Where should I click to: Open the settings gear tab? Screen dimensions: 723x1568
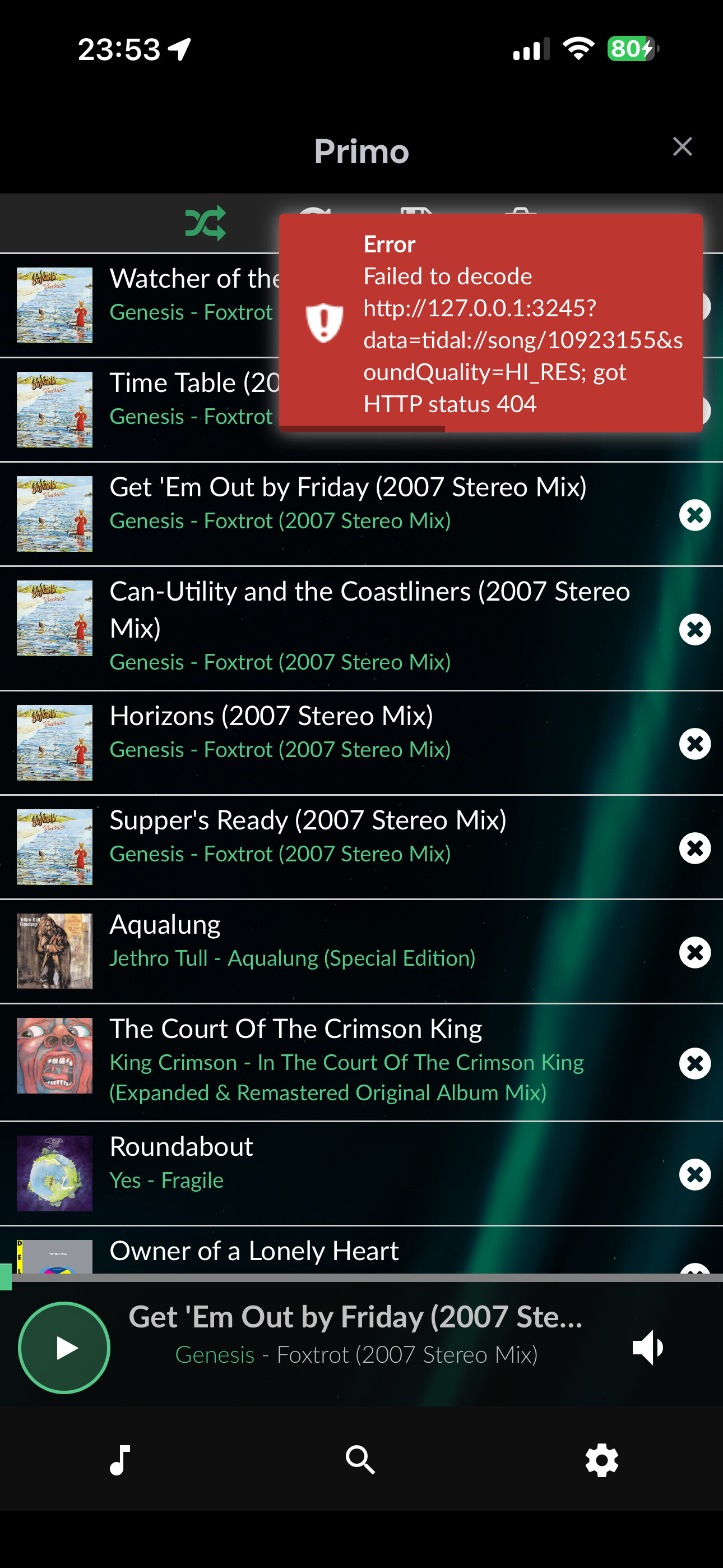pyautogui.click(x=601, y=1460)
